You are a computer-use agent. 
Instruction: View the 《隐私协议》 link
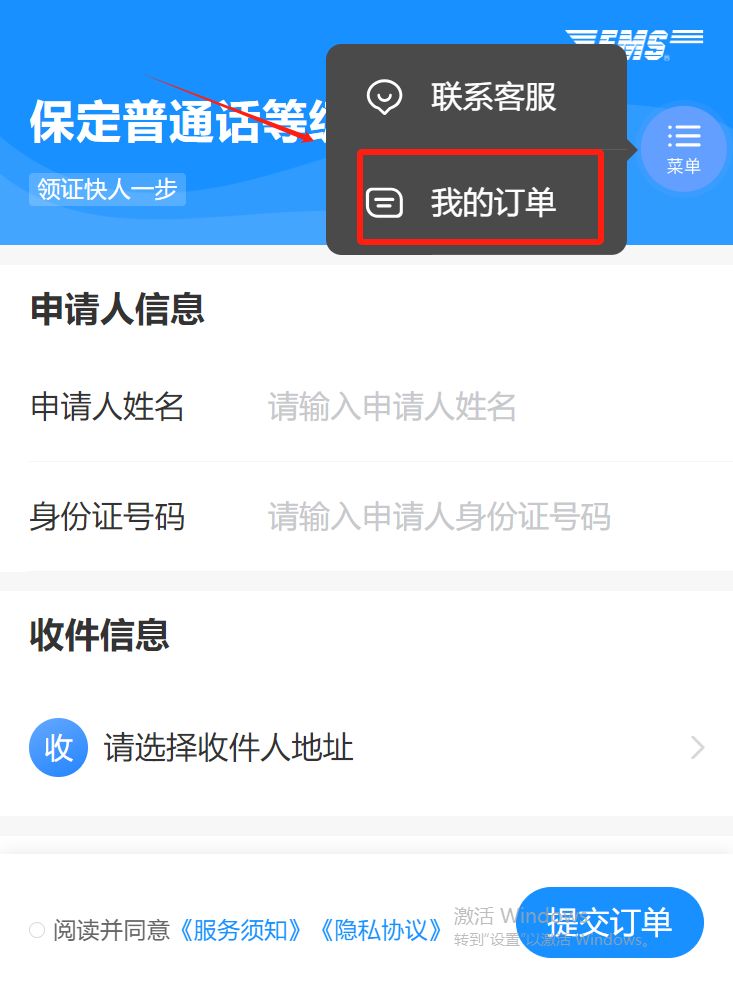tap(381, 930)
